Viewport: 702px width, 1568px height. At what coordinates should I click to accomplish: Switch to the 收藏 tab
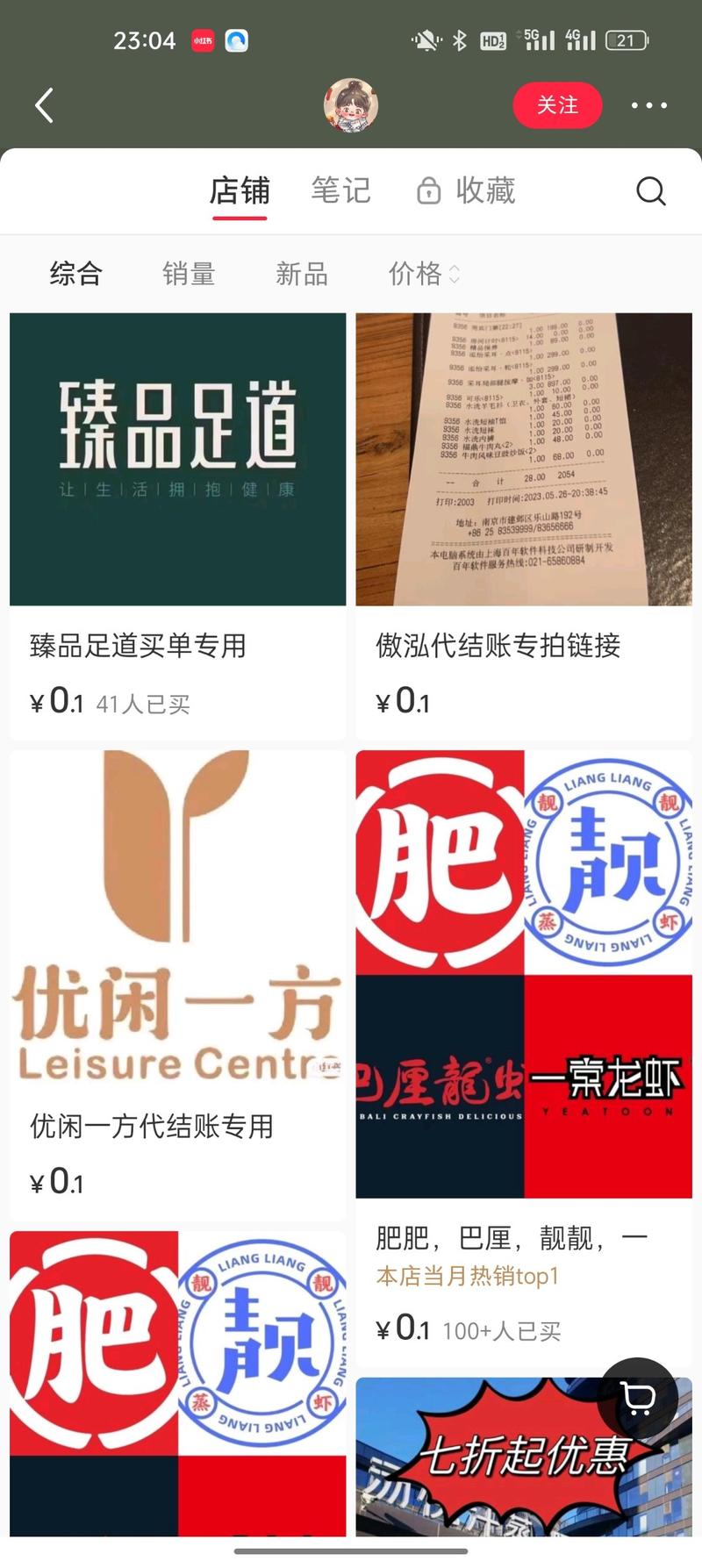click(484, 190)
